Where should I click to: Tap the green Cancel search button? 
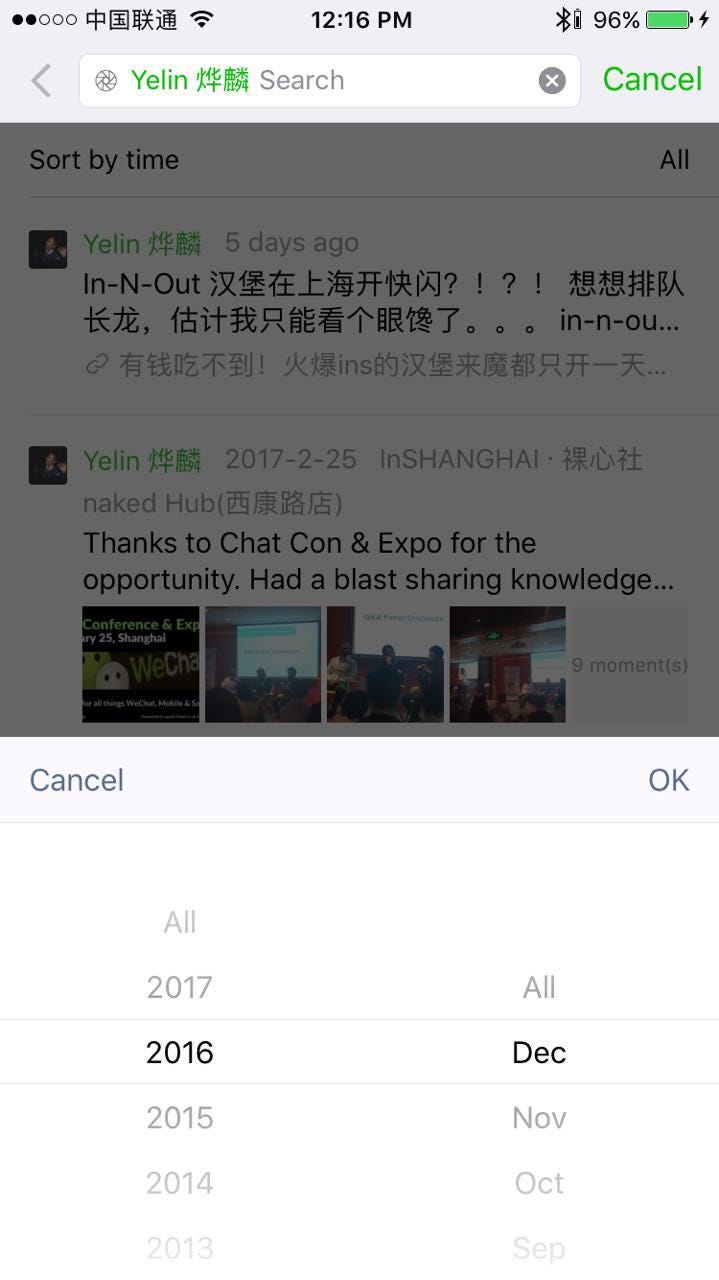[x=652, y=80]
